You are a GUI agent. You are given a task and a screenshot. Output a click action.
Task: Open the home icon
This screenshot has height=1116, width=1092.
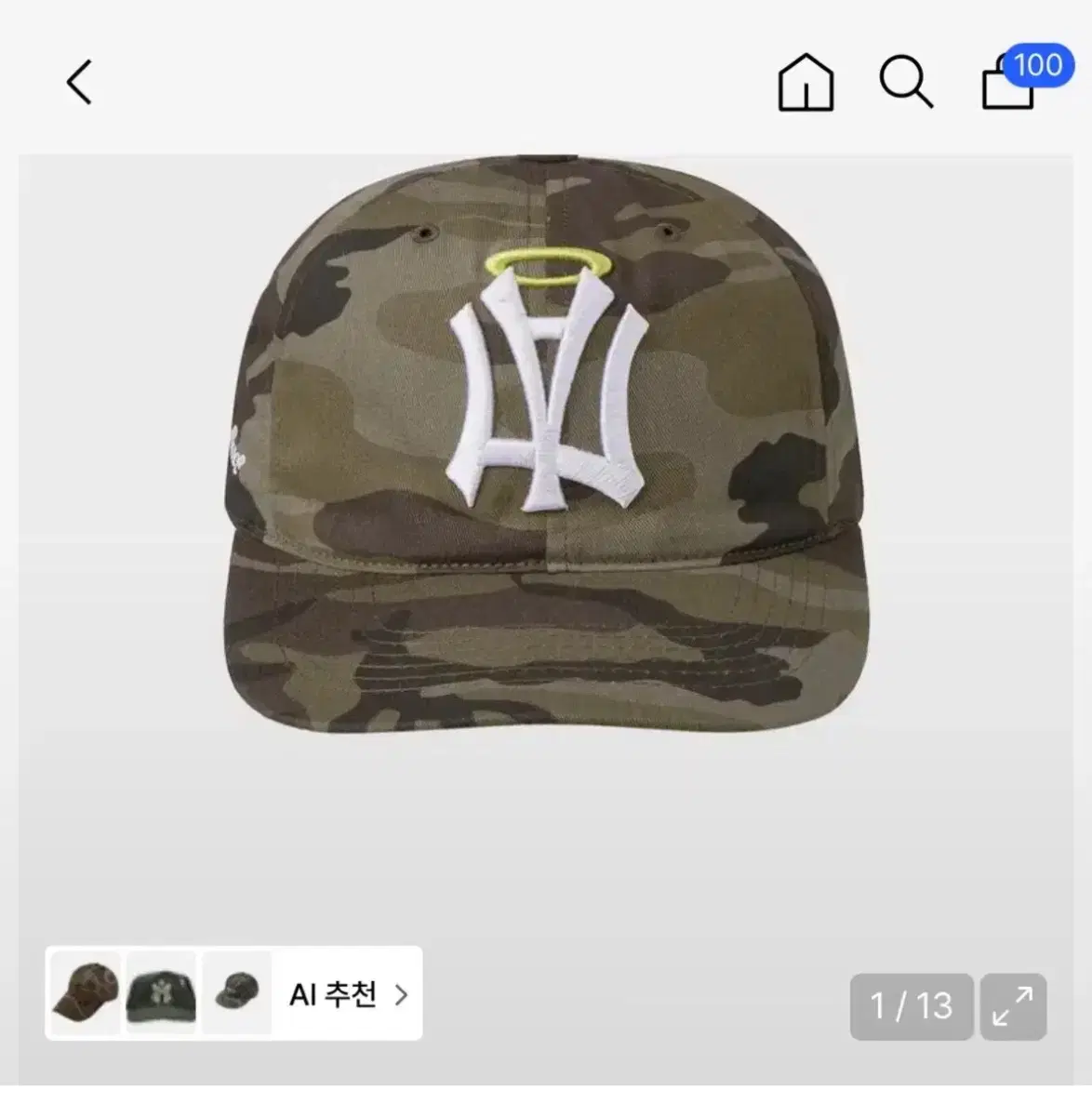806,83
